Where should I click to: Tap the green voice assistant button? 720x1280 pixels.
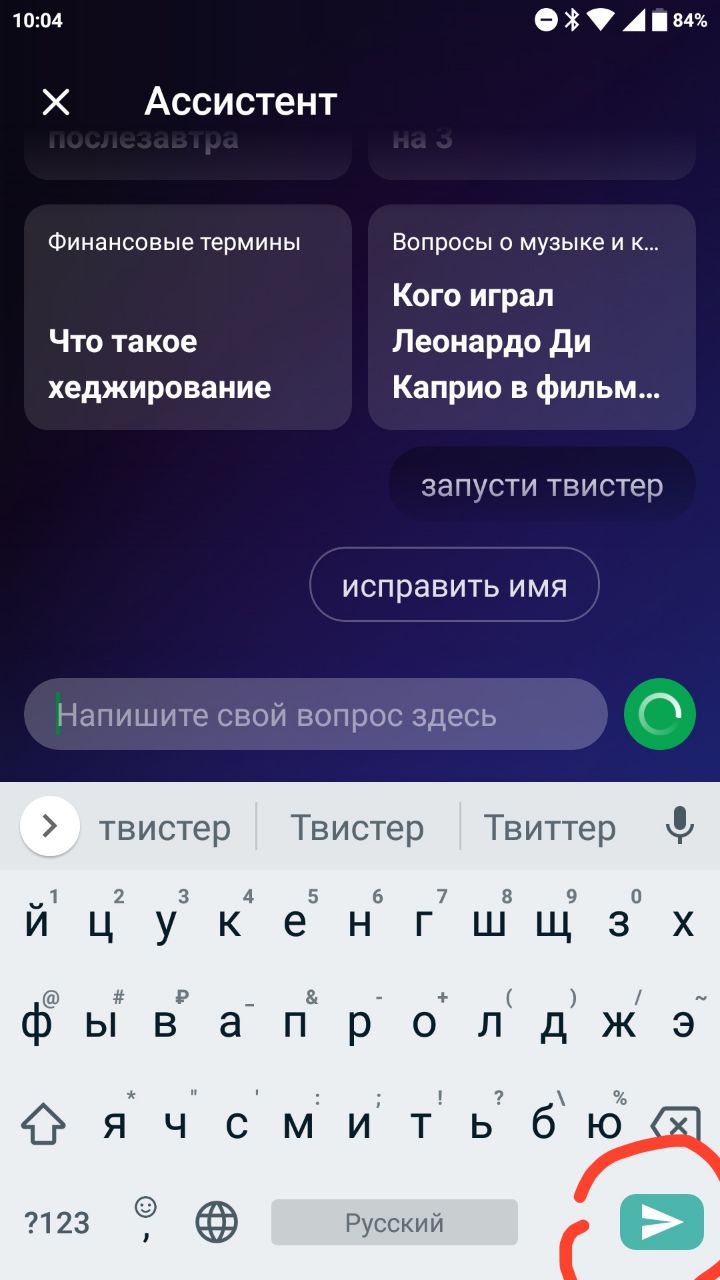659,715
